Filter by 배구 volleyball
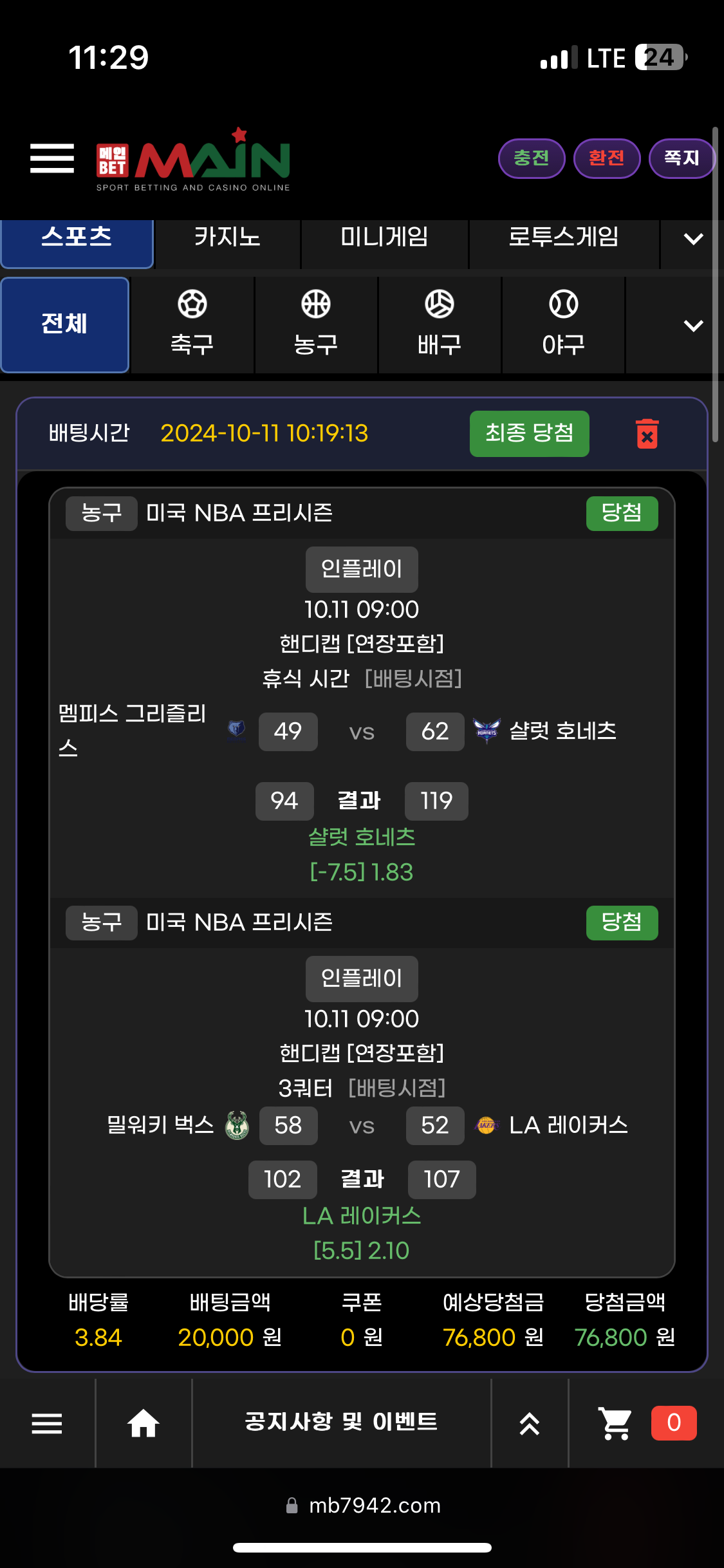The width and height of the screenshot is (724, 1568). pyautogui.click(x=439, y=324)
